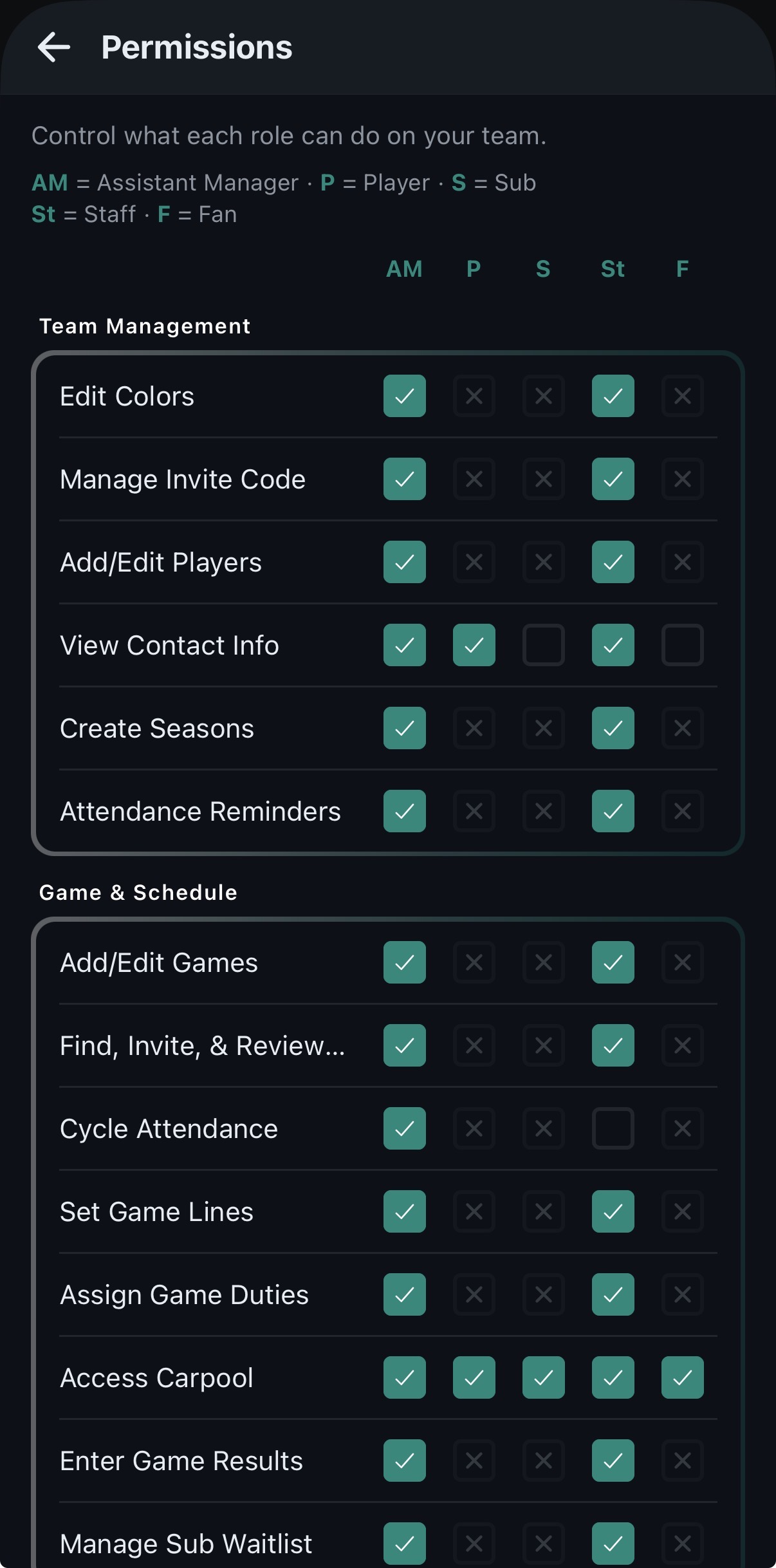Enable Assign Game Duties for Sub
This screenshot has height=1568, width=776.
point(543,1294)
